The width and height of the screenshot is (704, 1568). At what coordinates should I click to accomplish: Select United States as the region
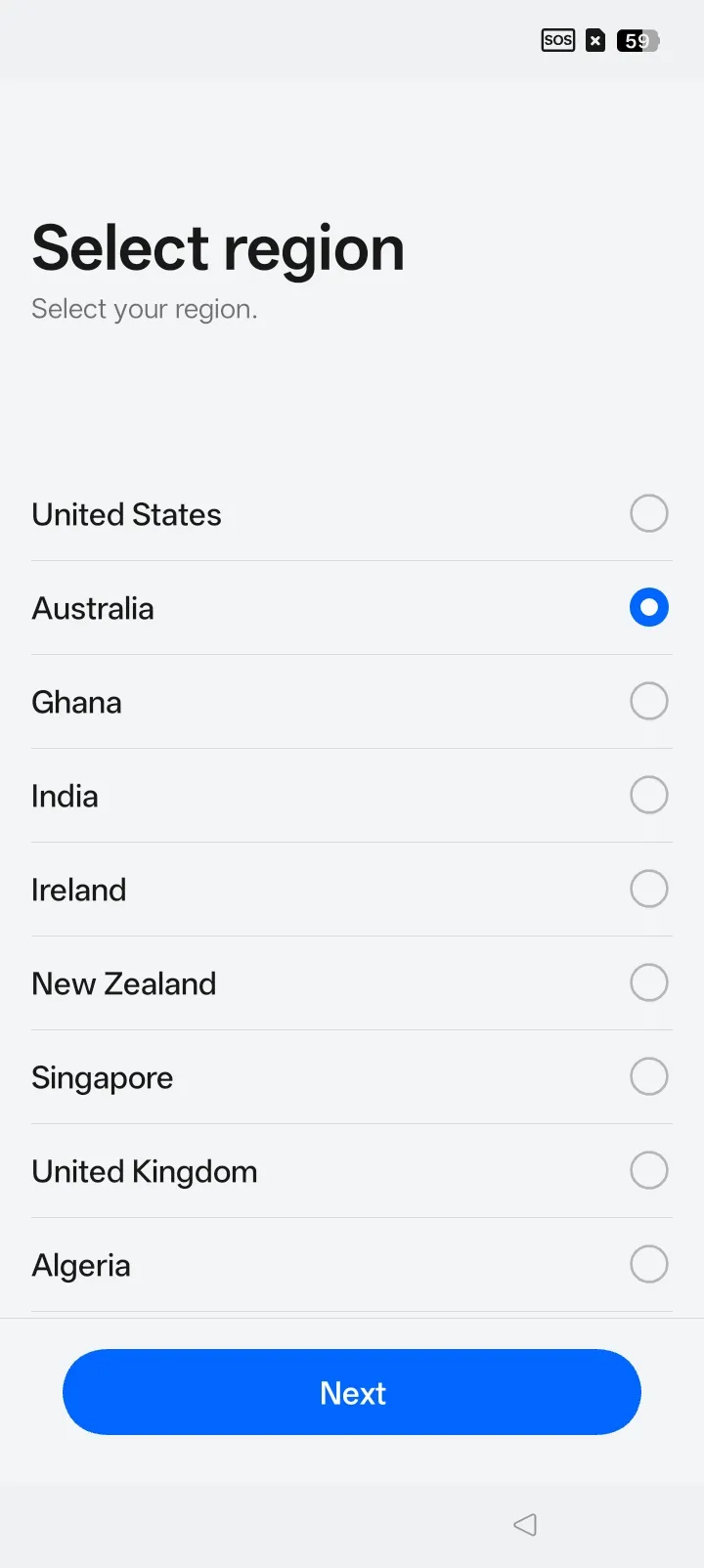(352, 514)
